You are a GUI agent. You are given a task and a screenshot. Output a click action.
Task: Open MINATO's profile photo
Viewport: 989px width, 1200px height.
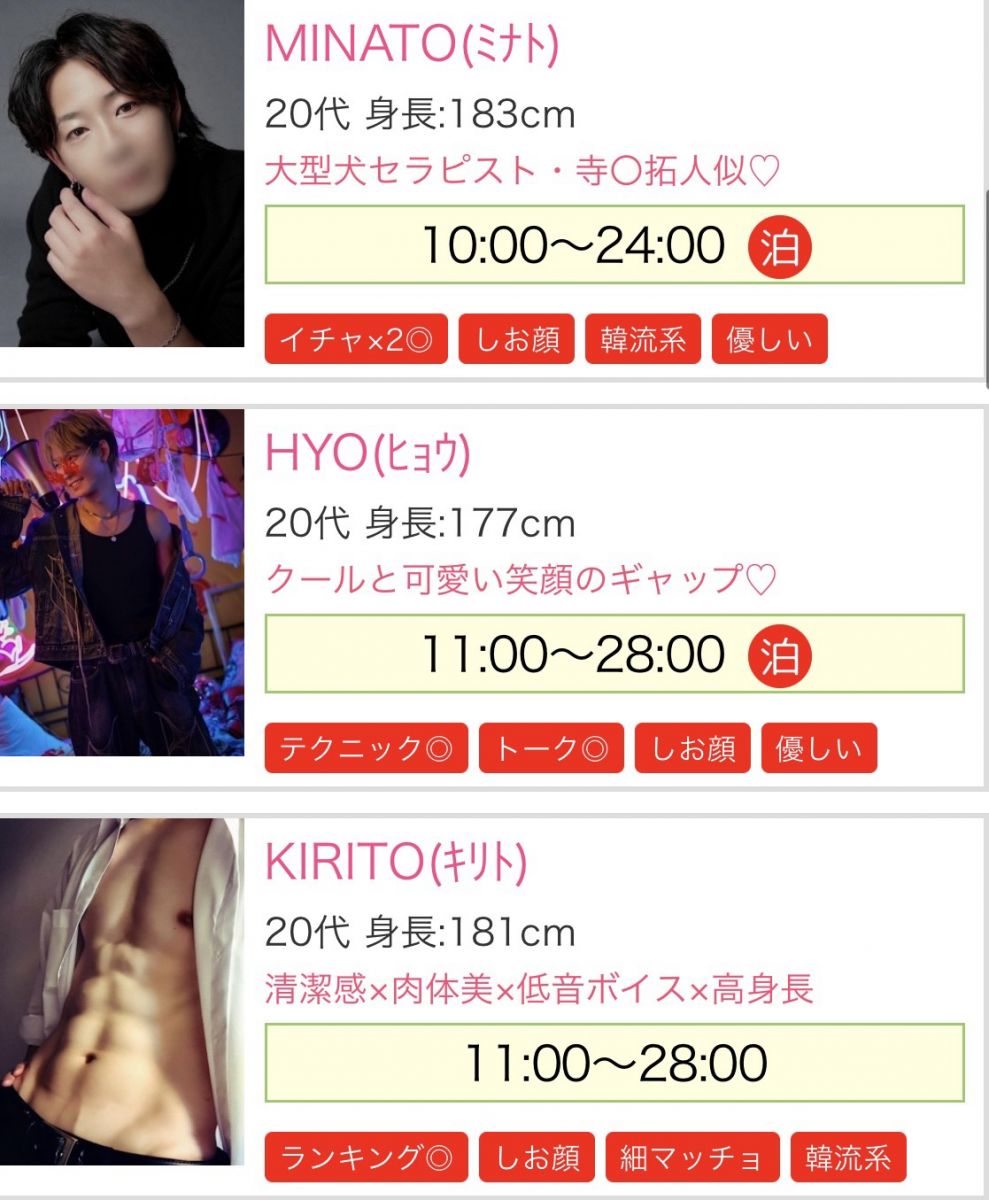pos(122,175)
